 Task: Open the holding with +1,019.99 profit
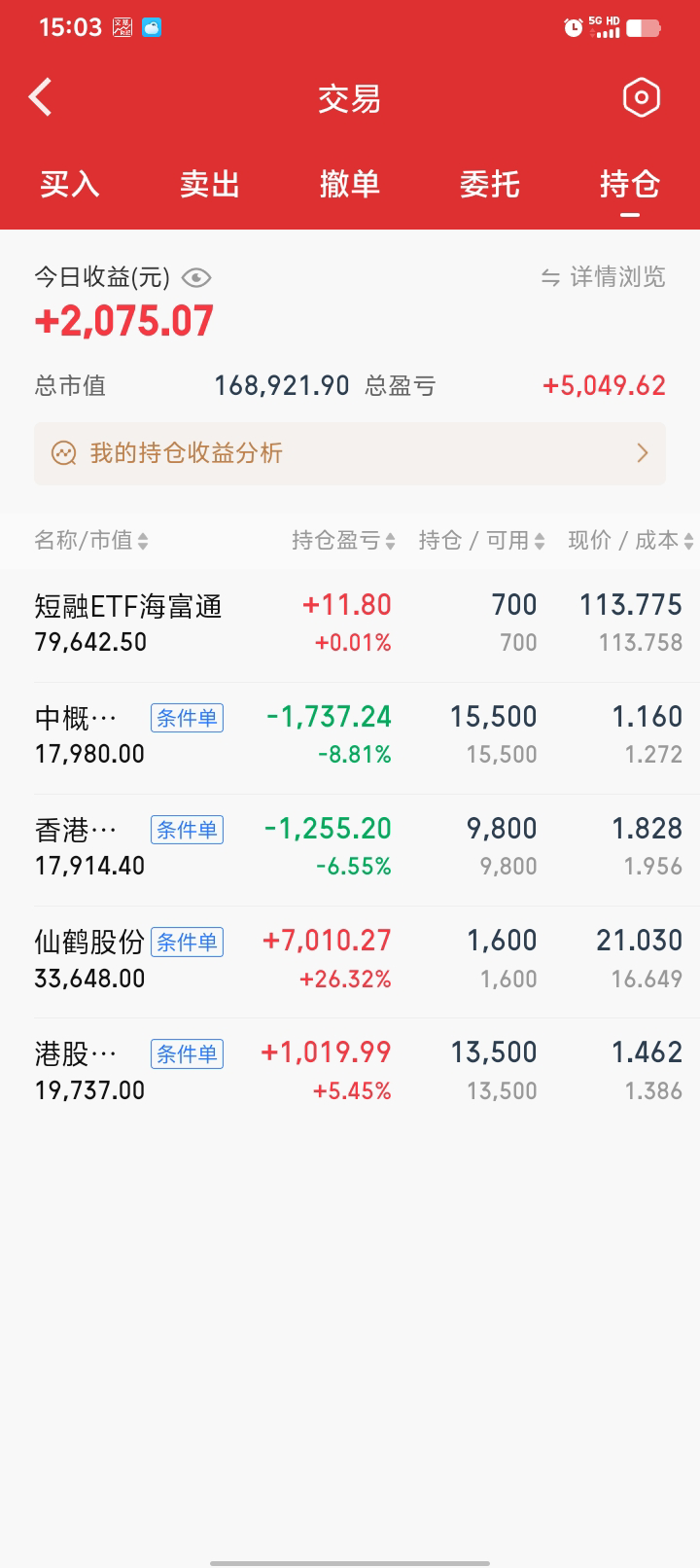(350, 1072)
